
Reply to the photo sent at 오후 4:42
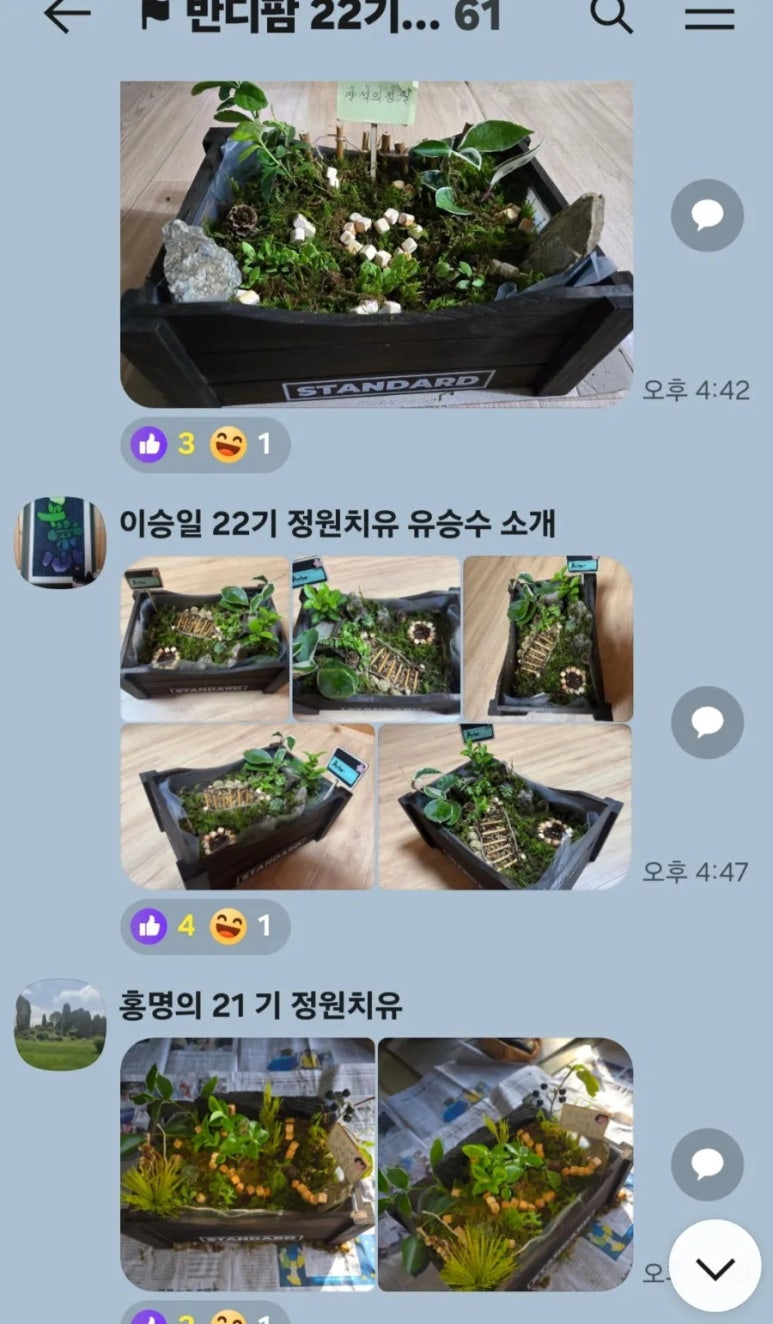pos(707,215)
